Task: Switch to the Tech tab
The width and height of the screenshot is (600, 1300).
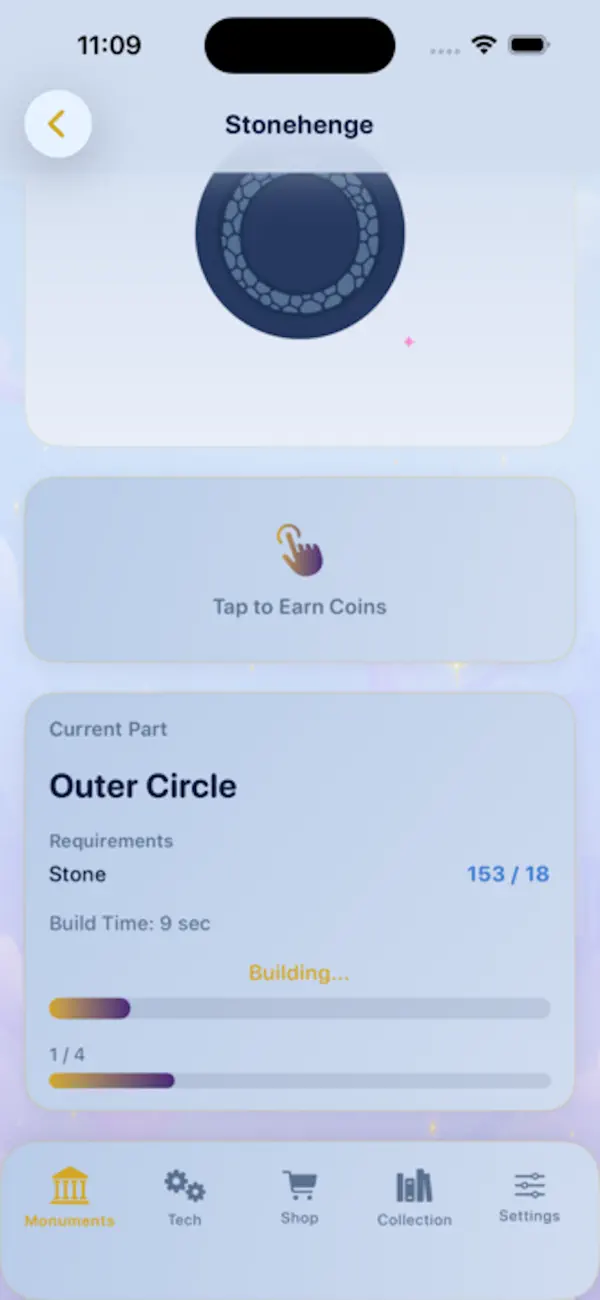Action: [x=184, y=1197]
